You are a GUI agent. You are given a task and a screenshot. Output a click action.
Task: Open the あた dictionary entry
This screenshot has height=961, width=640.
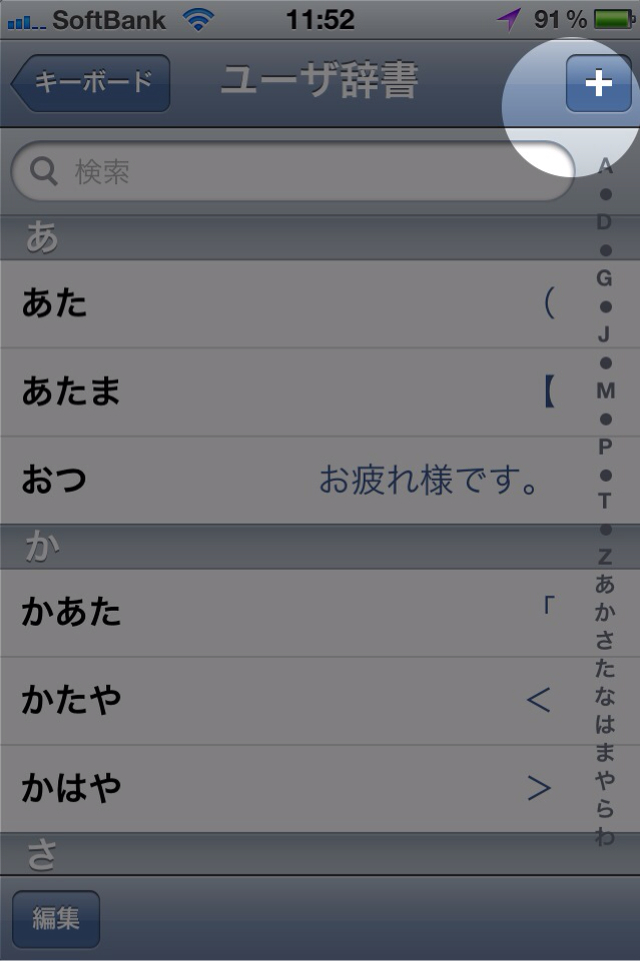[x=290, y=303]
